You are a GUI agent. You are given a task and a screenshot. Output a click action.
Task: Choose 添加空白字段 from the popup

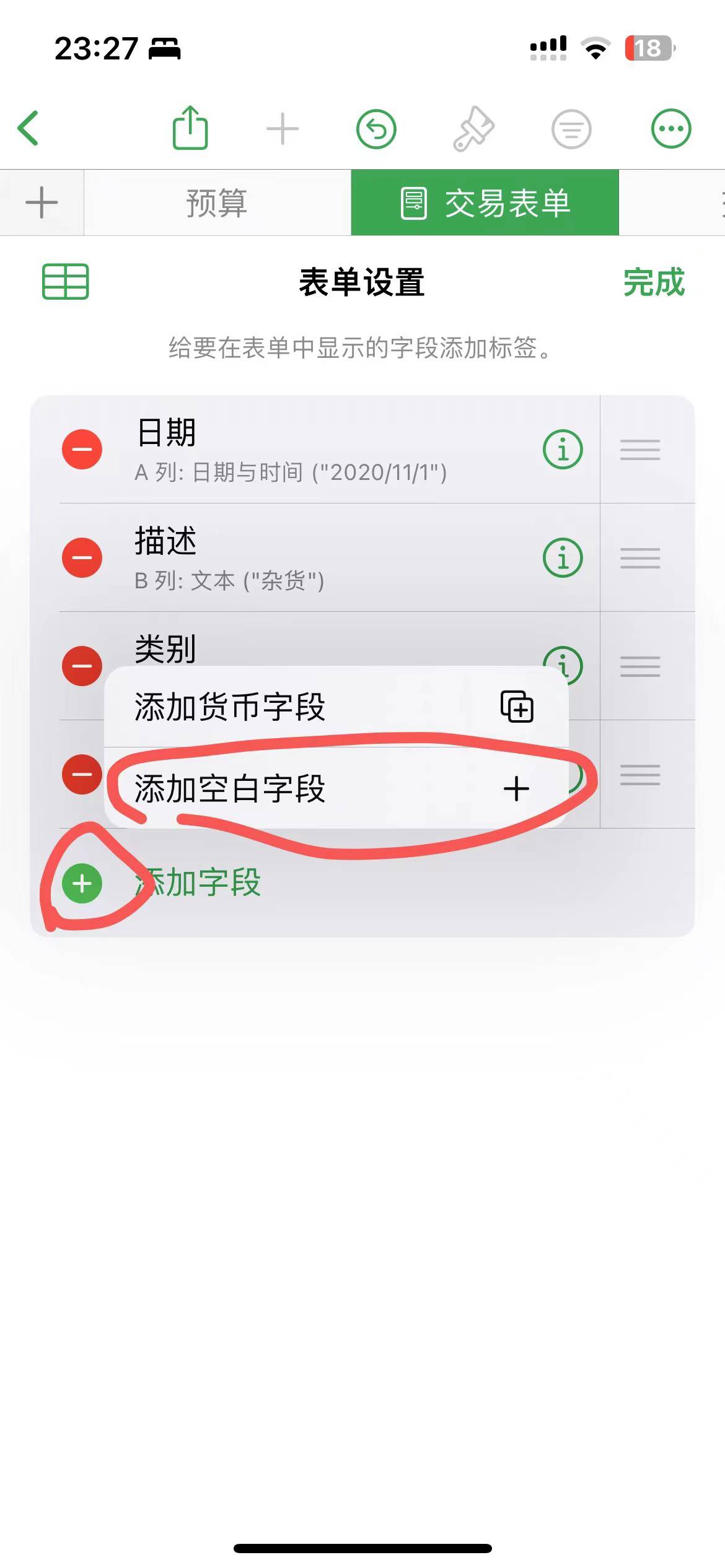pyautogui.click(x=336, y=788)
